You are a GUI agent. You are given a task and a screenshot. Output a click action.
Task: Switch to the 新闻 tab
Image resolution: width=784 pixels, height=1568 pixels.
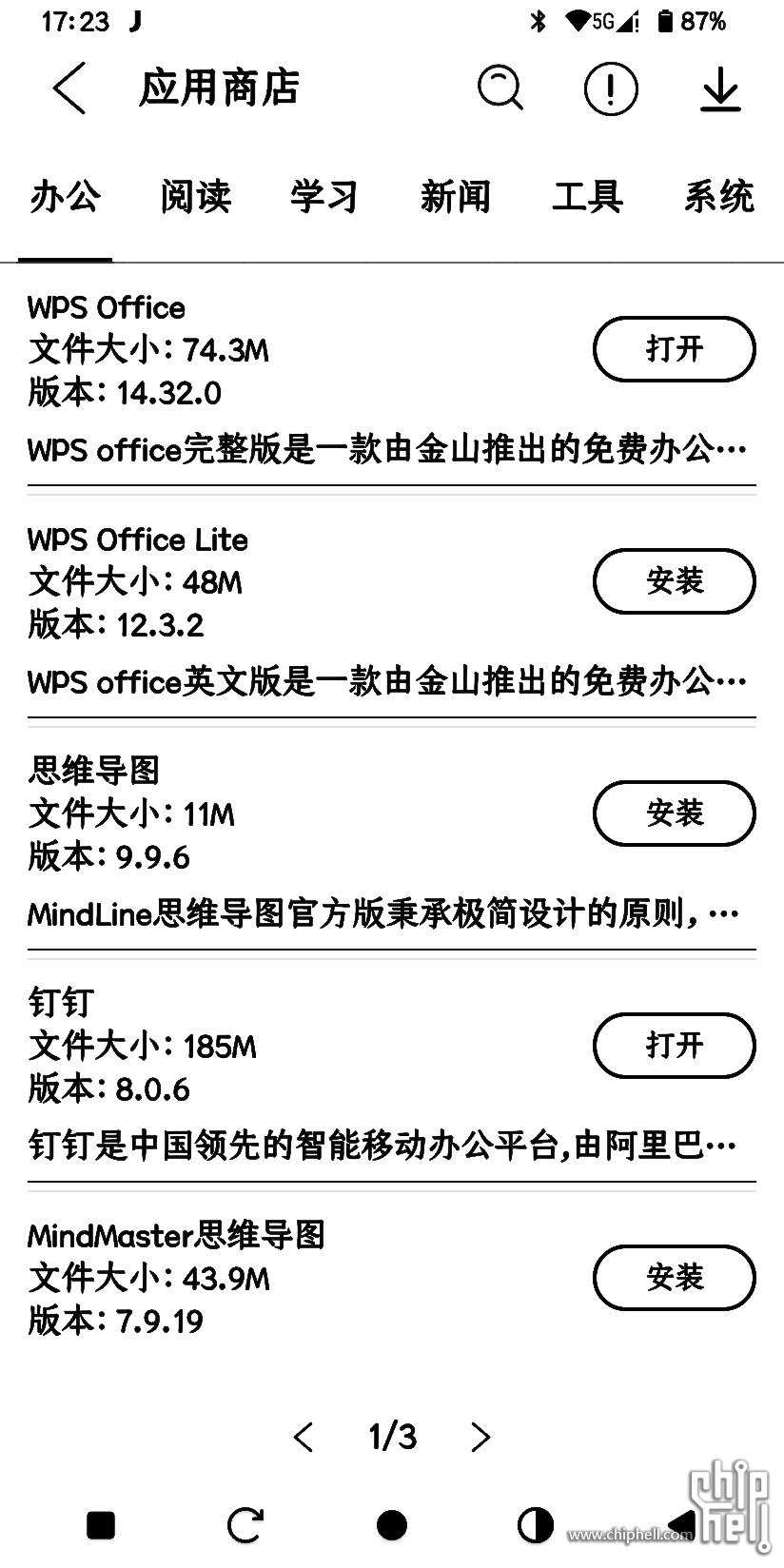pos(455,197)
